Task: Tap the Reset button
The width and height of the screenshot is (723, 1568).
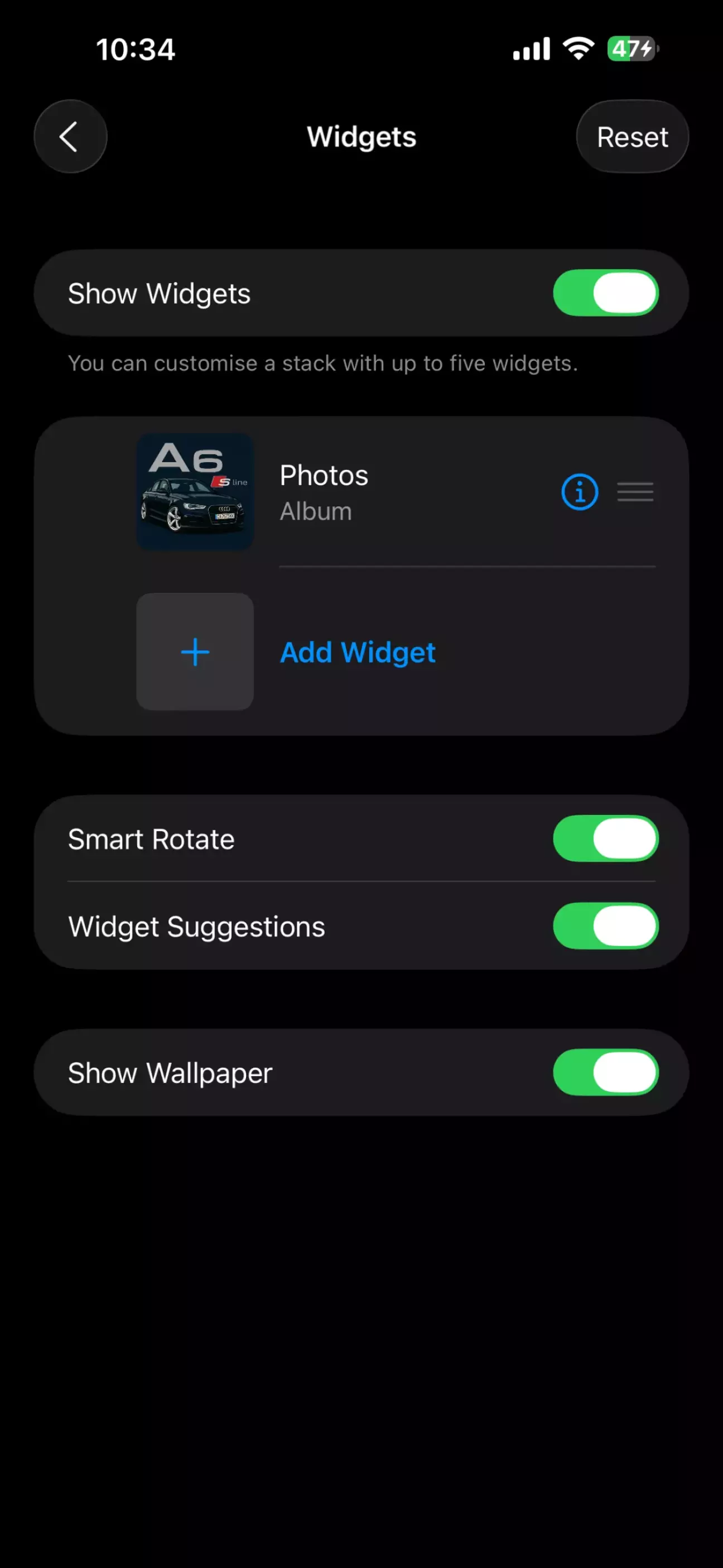Action: click(632, 136)
